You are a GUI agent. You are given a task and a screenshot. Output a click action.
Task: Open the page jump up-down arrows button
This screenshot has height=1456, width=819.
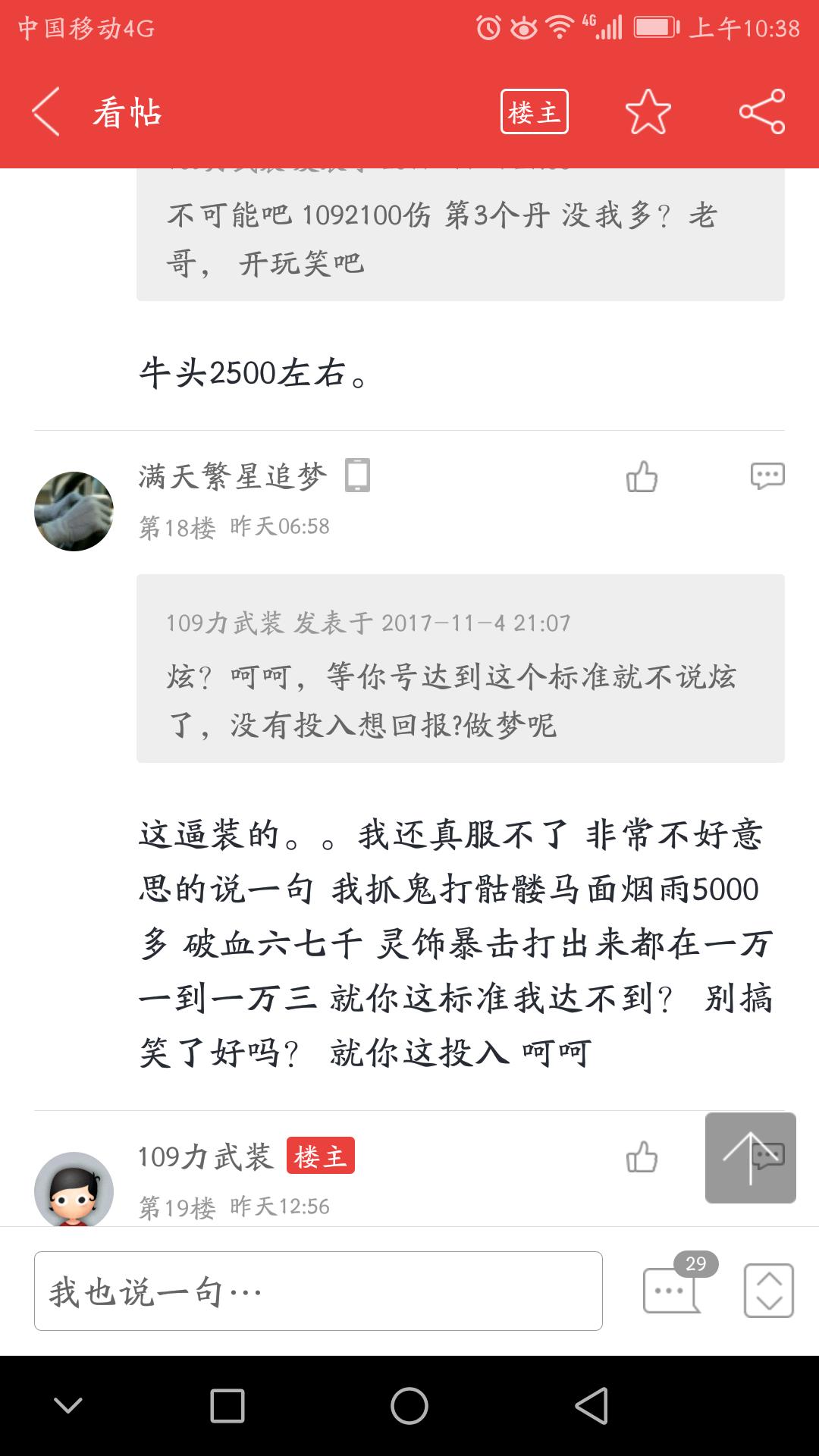click(768, 1291)
